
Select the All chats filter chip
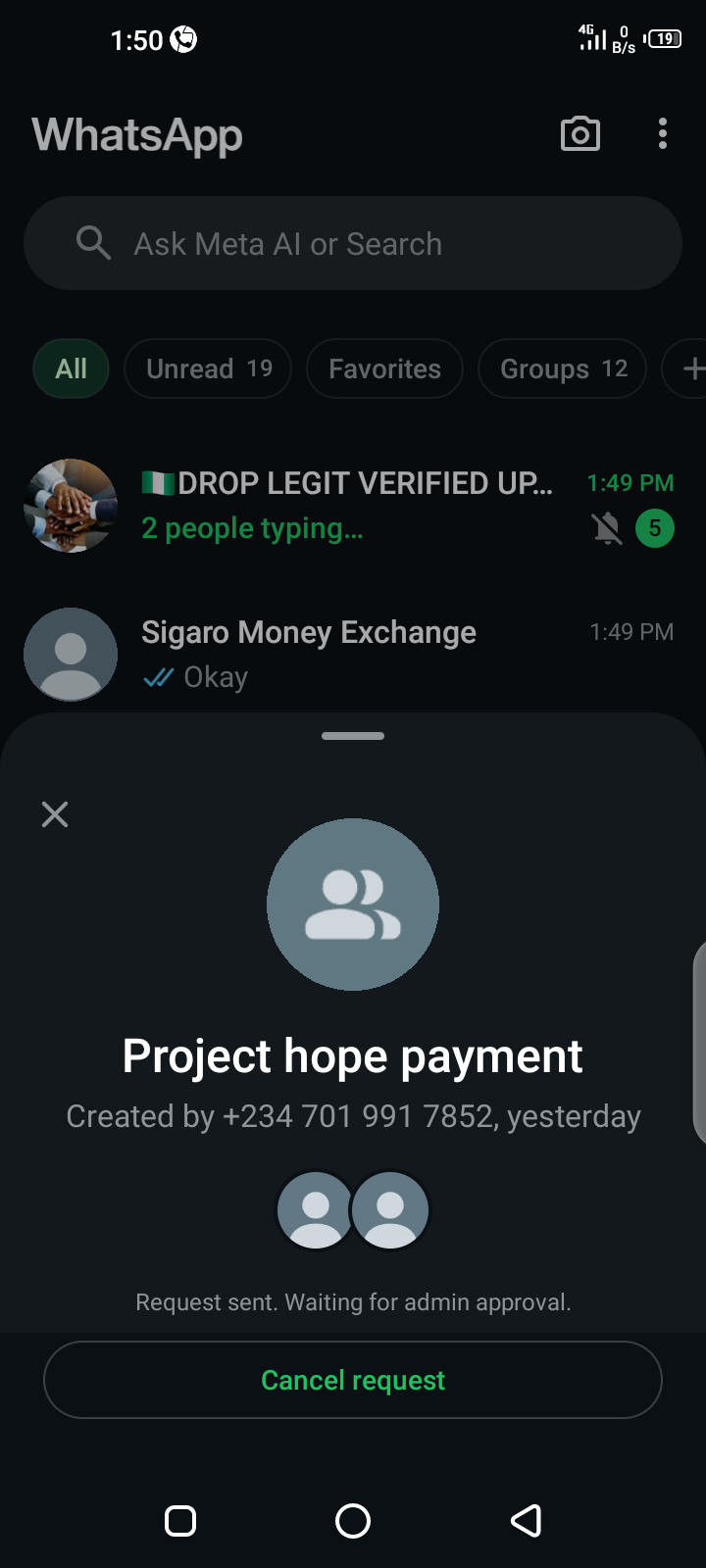tap(71, 368)
